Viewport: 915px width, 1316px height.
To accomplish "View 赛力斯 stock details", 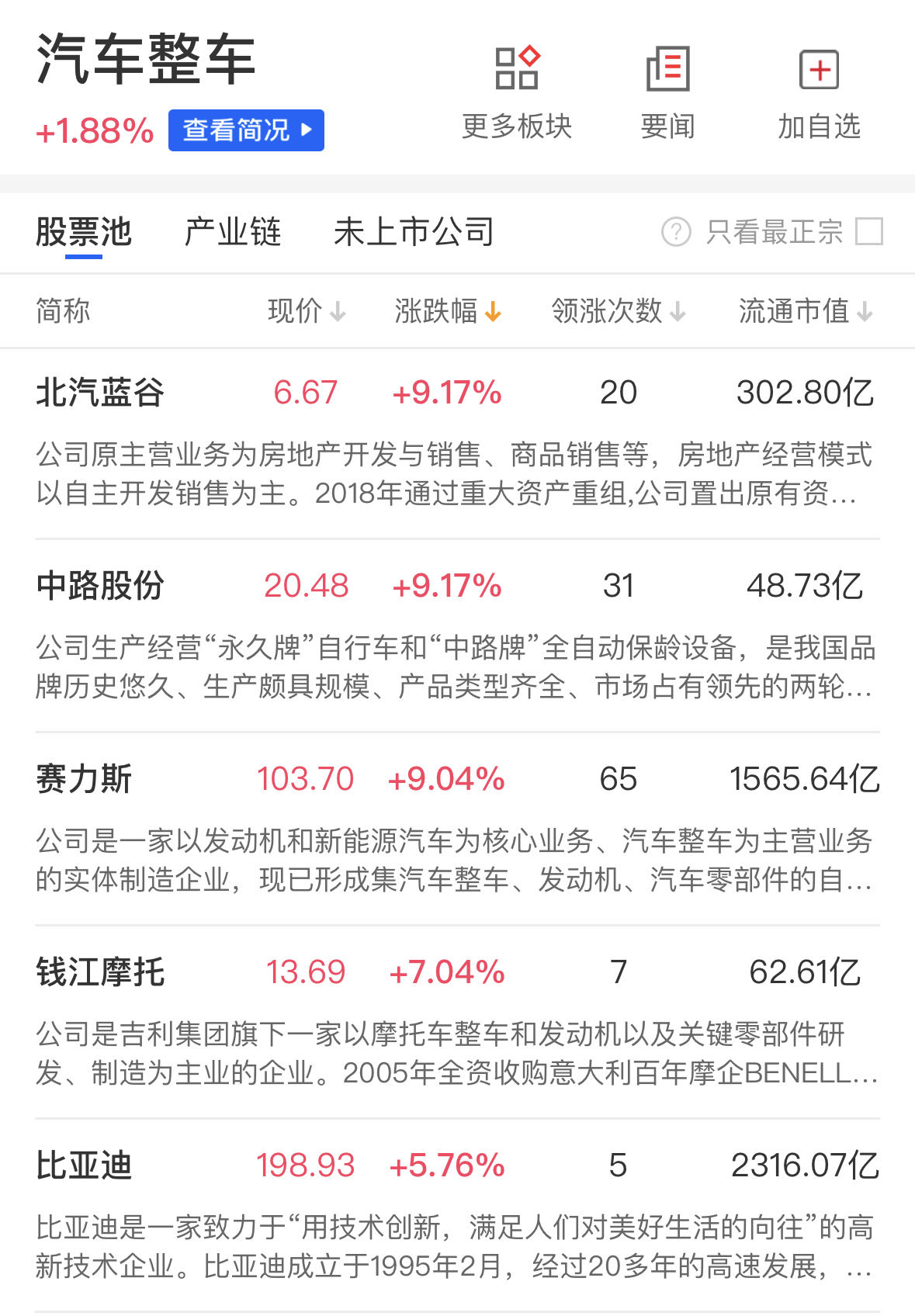I will tap(84, 779).
